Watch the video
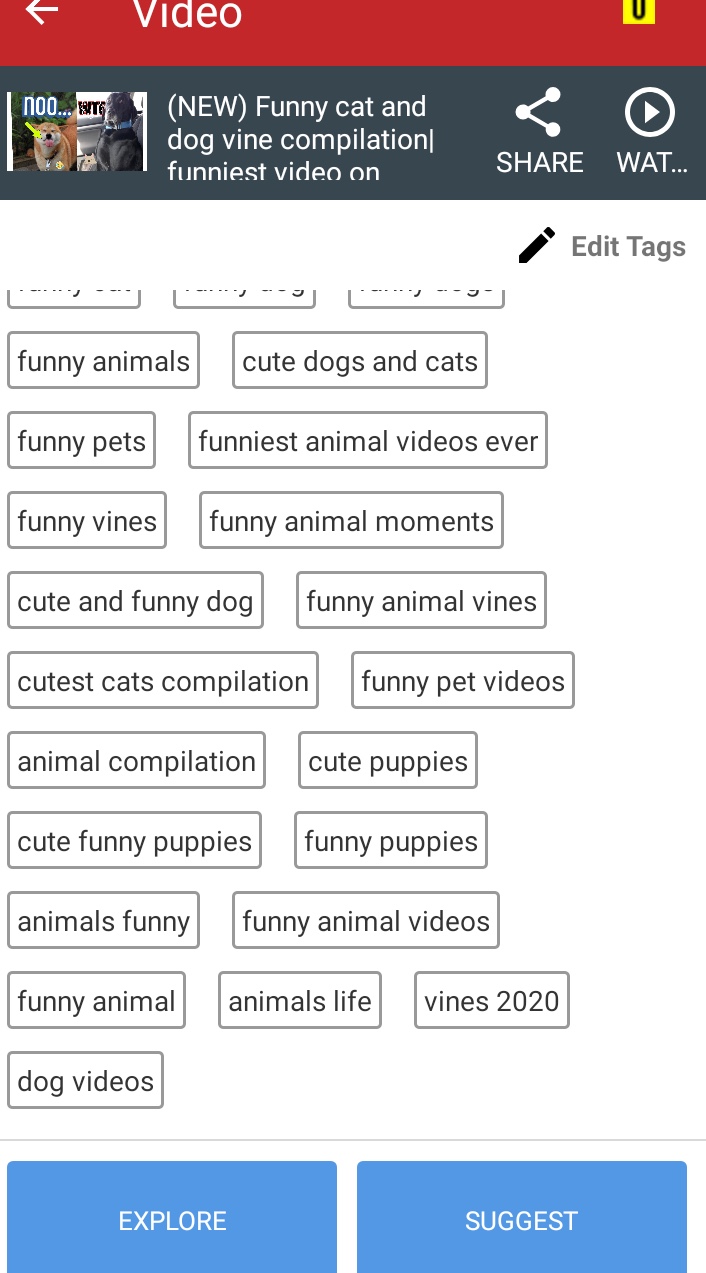 (x=651, y=133)
